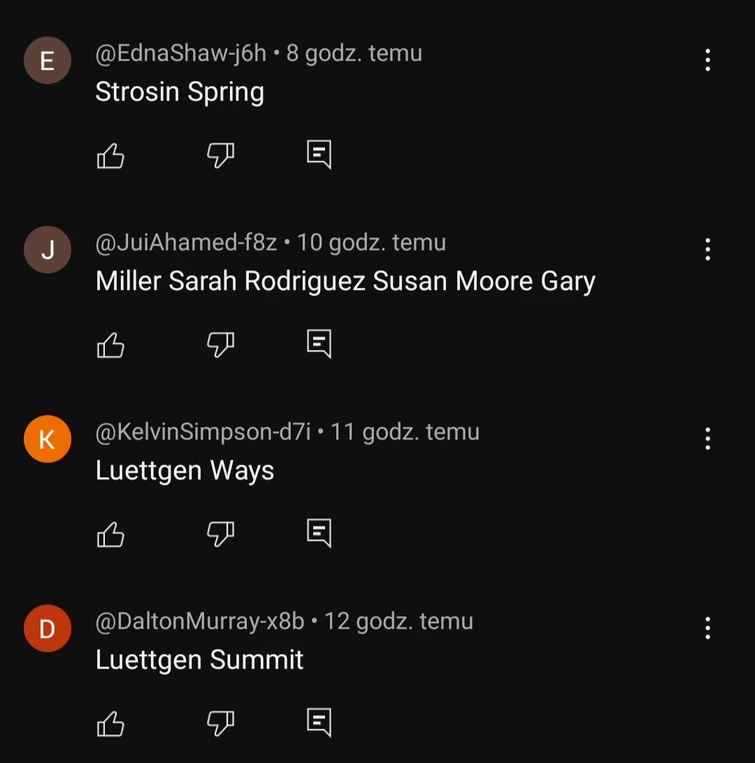Like the Strosin Spring comment

click(110, 155)
